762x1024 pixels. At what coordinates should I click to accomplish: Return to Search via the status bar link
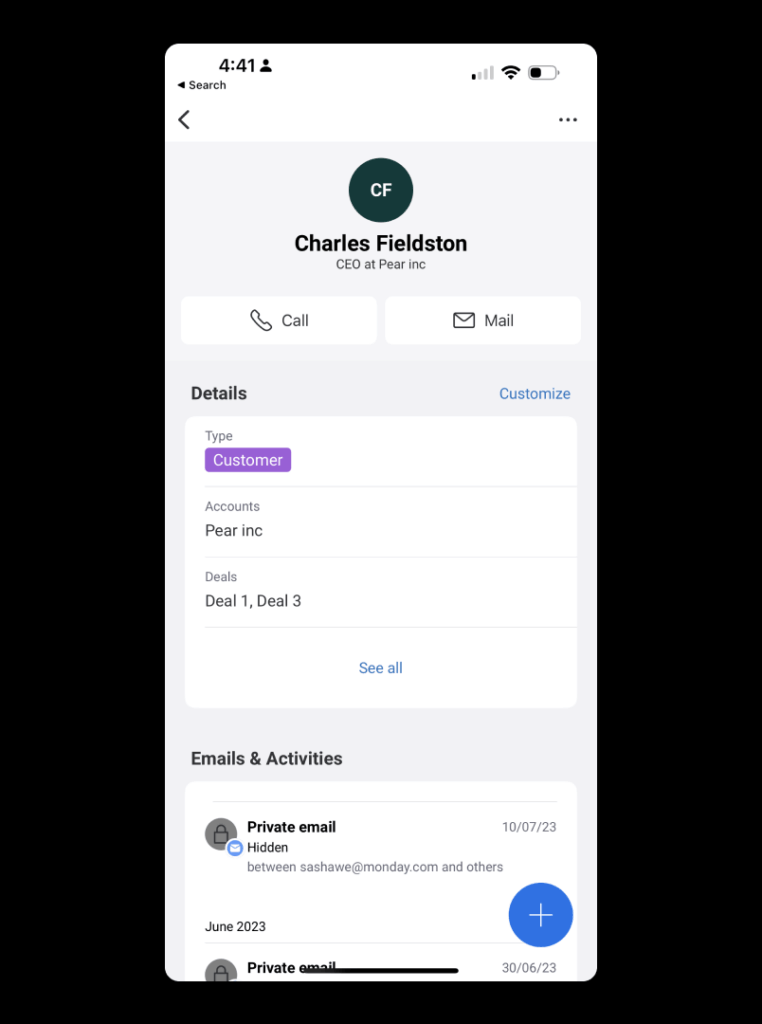(201, 85)
